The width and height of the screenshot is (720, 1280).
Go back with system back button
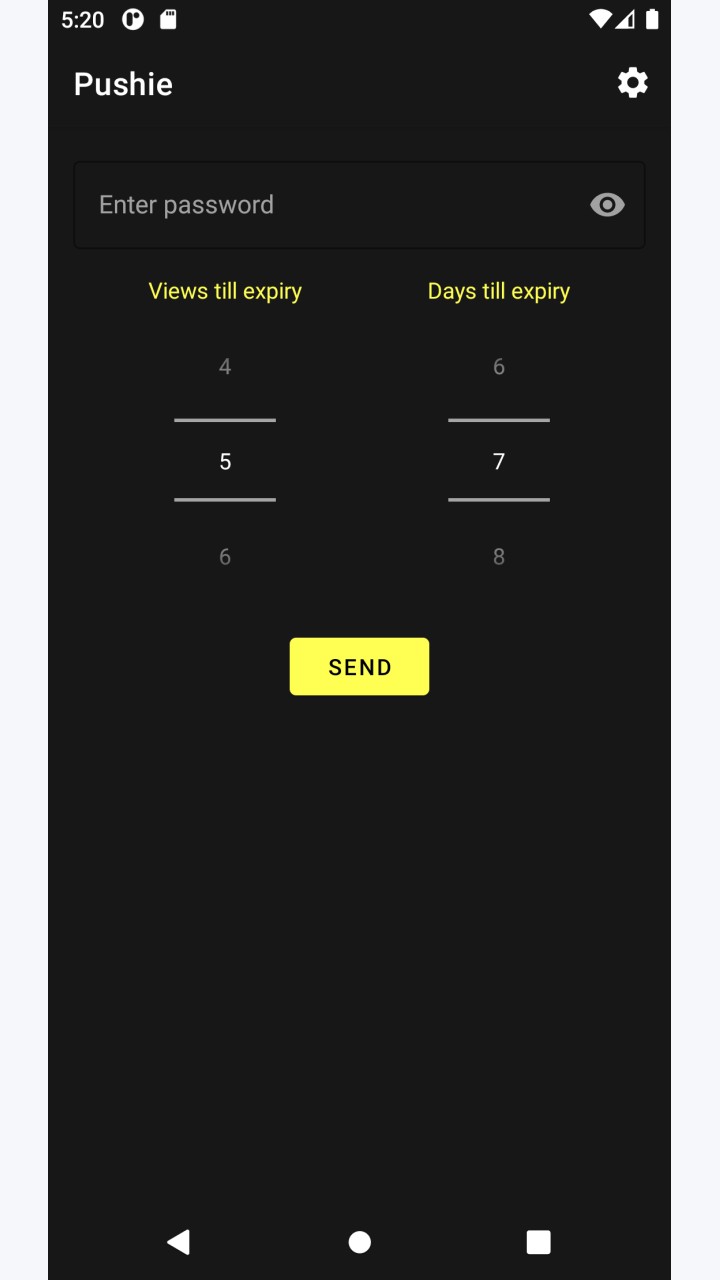click(178, 1242)
